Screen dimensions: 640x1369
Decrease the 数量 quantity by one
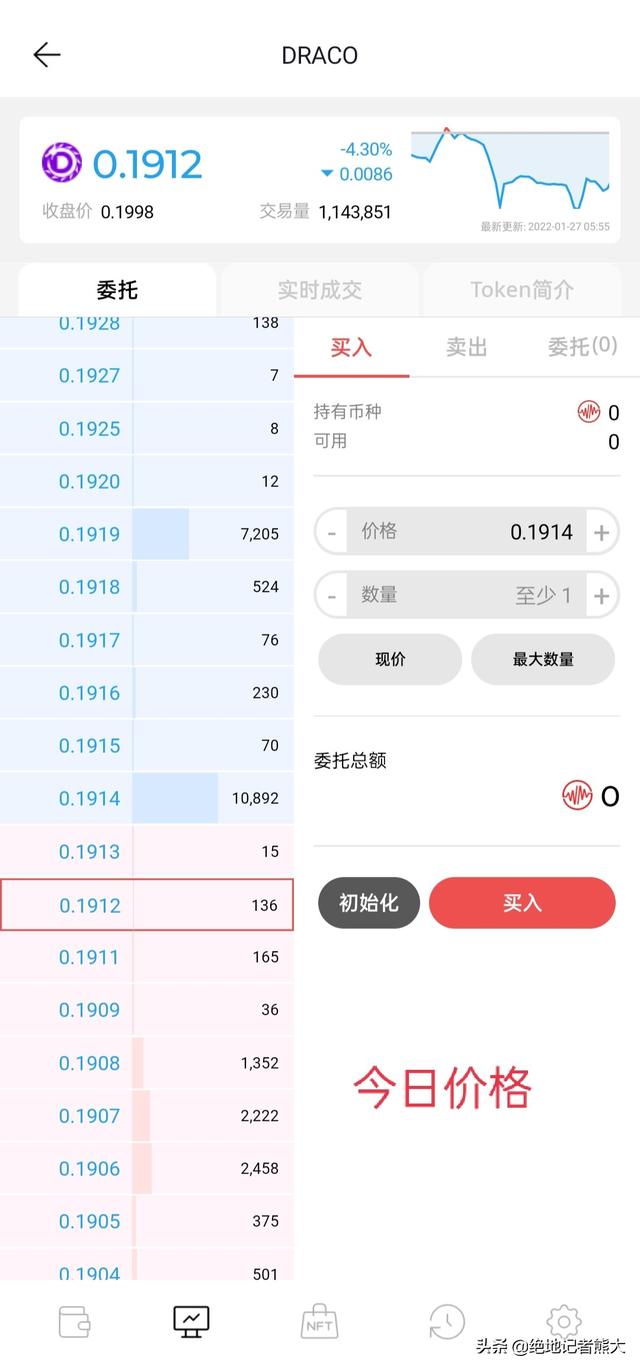332,596
